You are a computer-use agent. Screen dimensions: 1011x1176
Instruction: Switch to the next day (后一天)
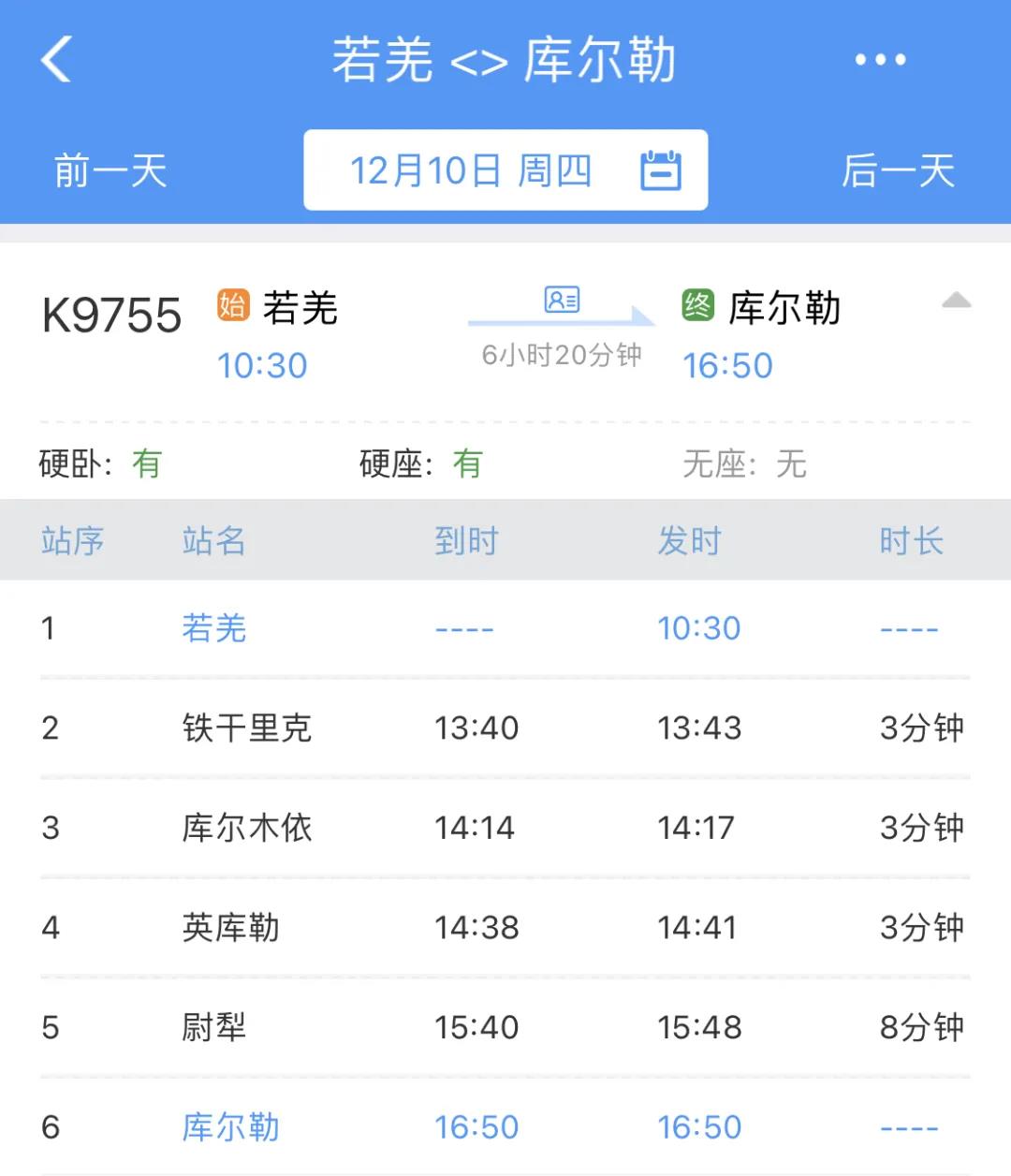coord(898,171)
